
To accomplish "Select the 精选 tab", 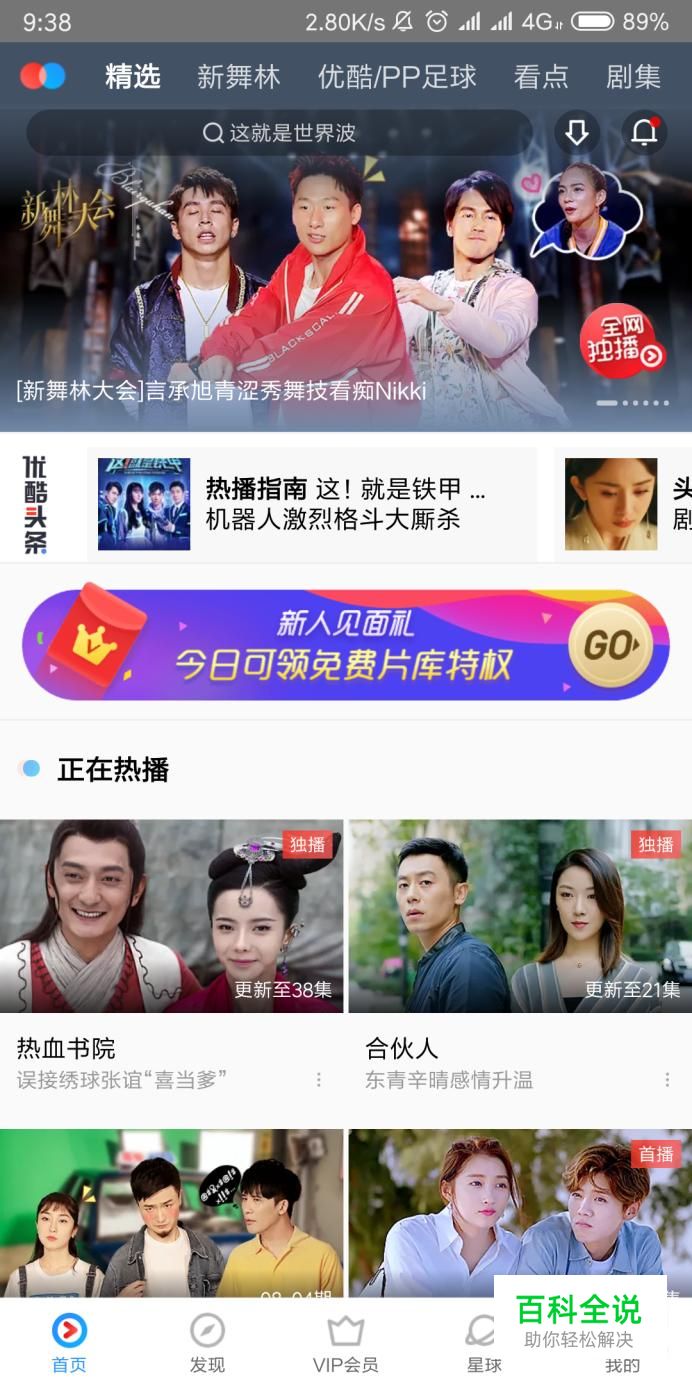I will tap(133, 77).
